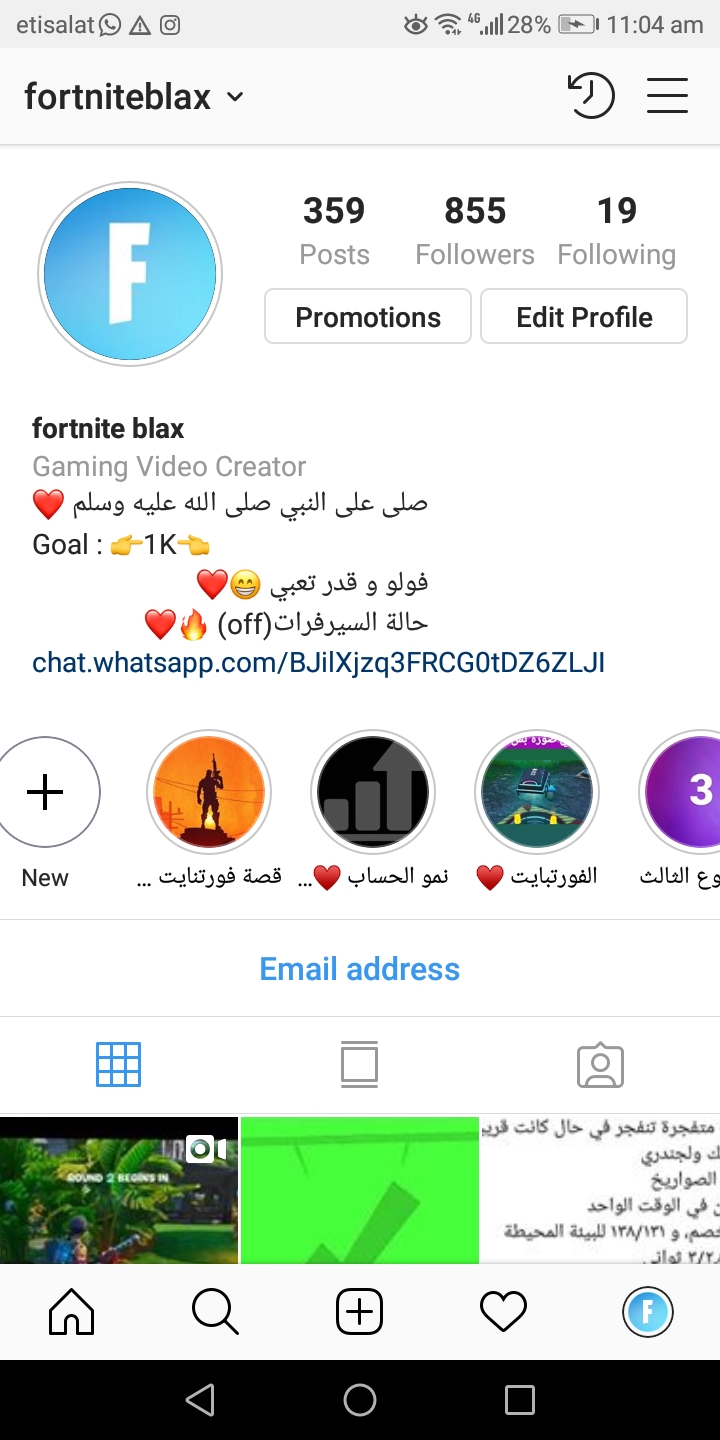Screen dimensions: 720x1440
Task: Add a New story highlight
Action: [x=45, y=792]
